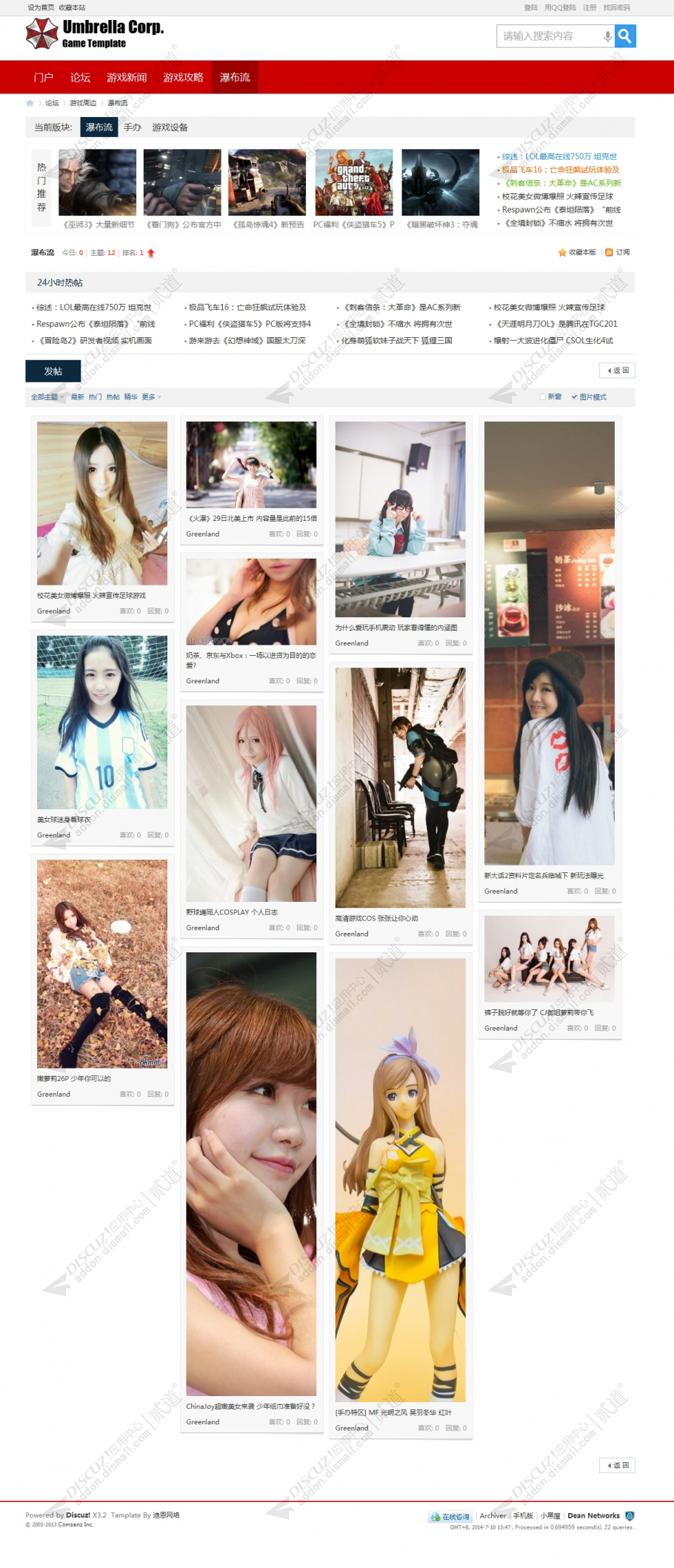Enable the 新窗 checkbox
Screen dimensions: 674x1568
click(543, 397)
